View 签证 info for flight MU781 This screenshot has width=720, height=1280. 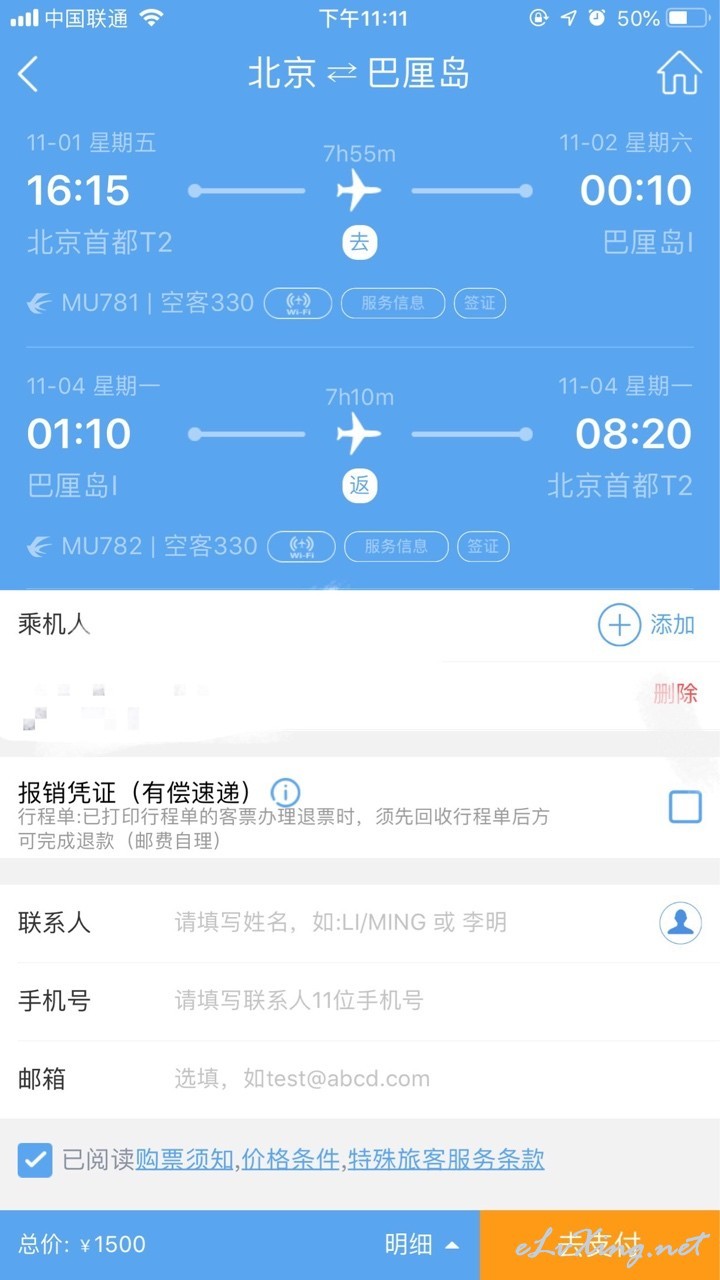point(480,302)
